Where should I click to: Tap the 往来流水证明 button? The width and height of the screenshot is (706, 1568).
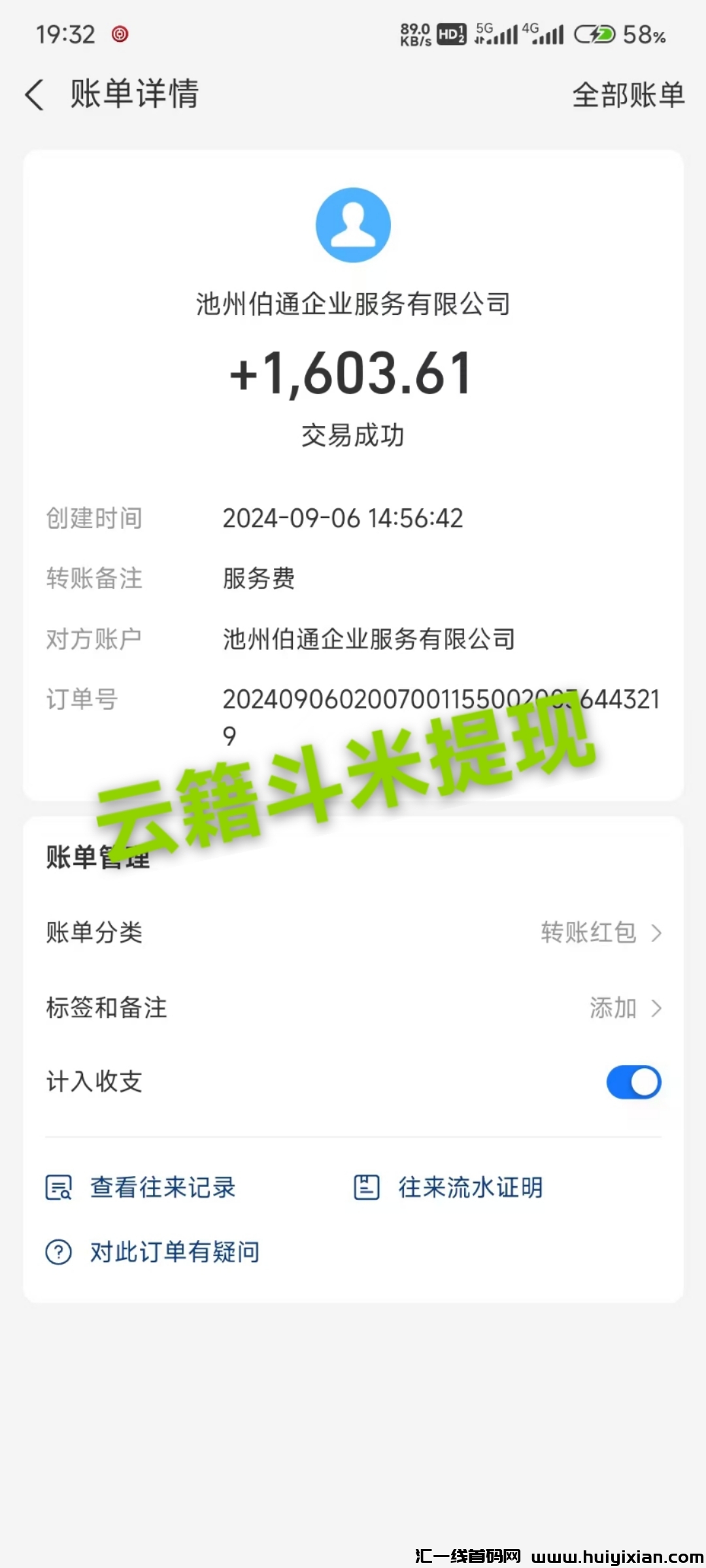469,1188
